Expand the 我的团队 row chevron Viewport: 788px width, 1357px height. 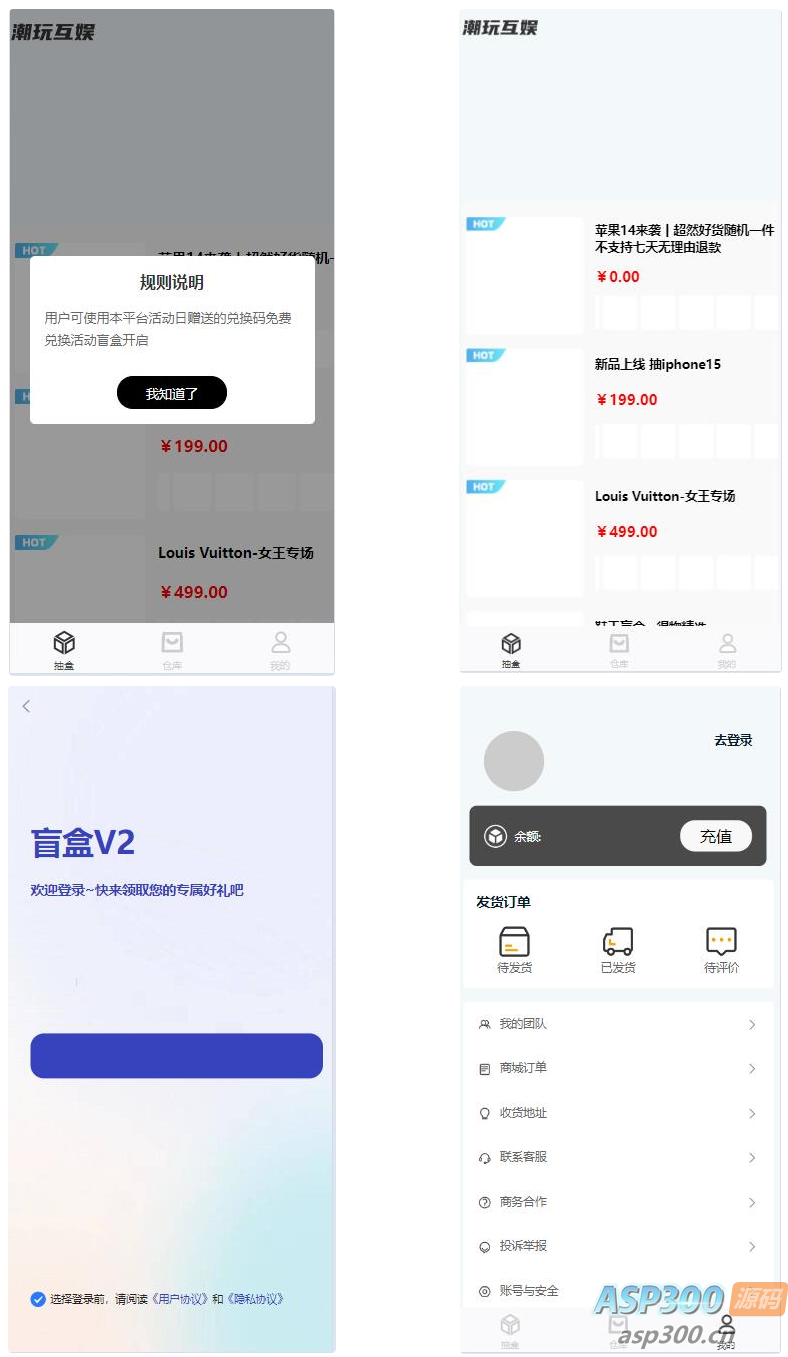753,1024
